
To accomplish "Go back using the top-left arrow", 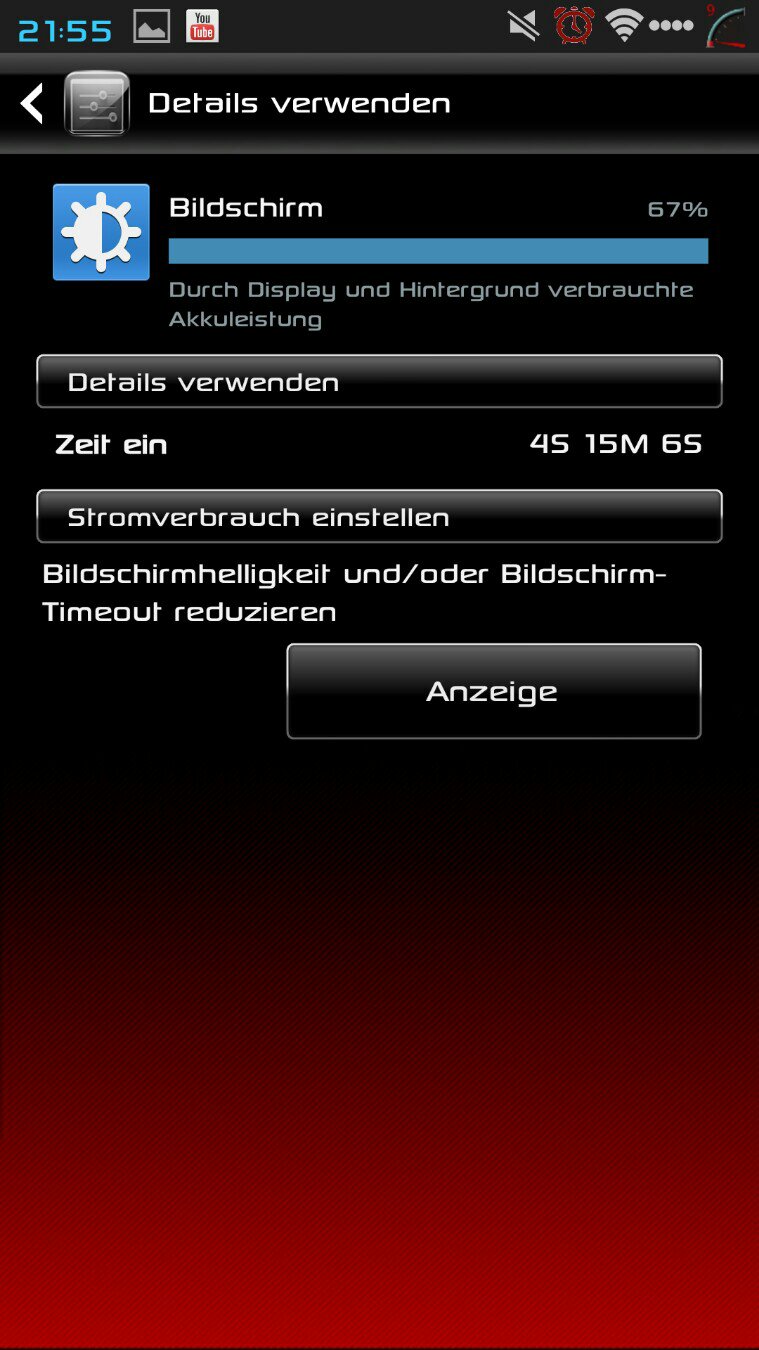I will [x=32, y=104].
